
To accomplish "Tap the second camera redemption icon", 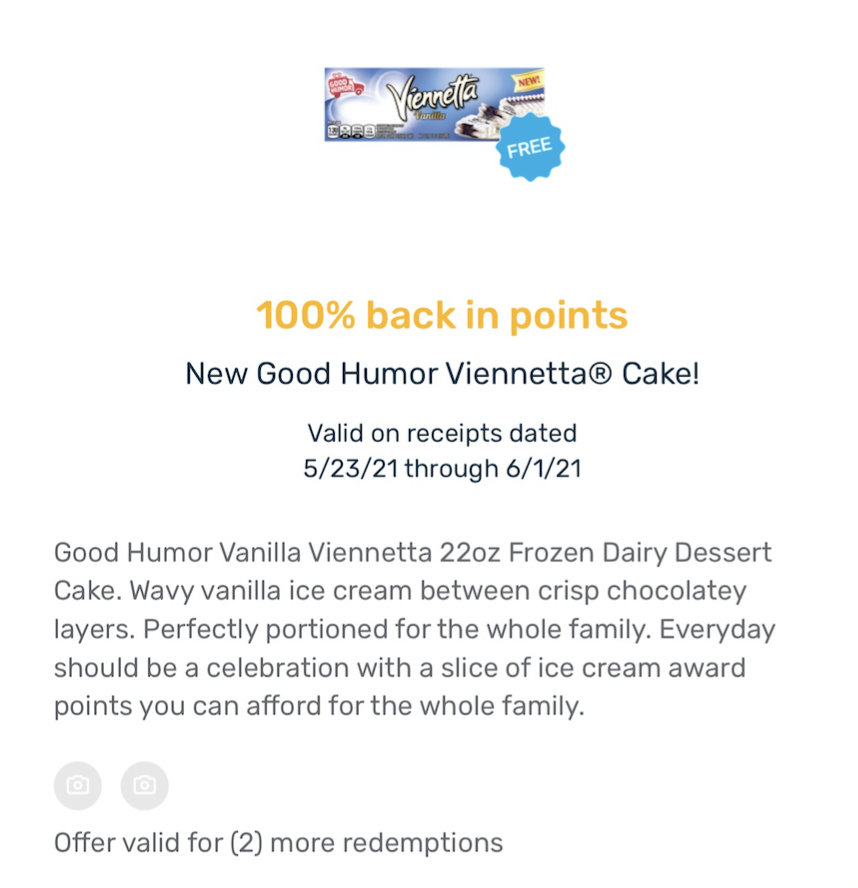I will 145,786.
